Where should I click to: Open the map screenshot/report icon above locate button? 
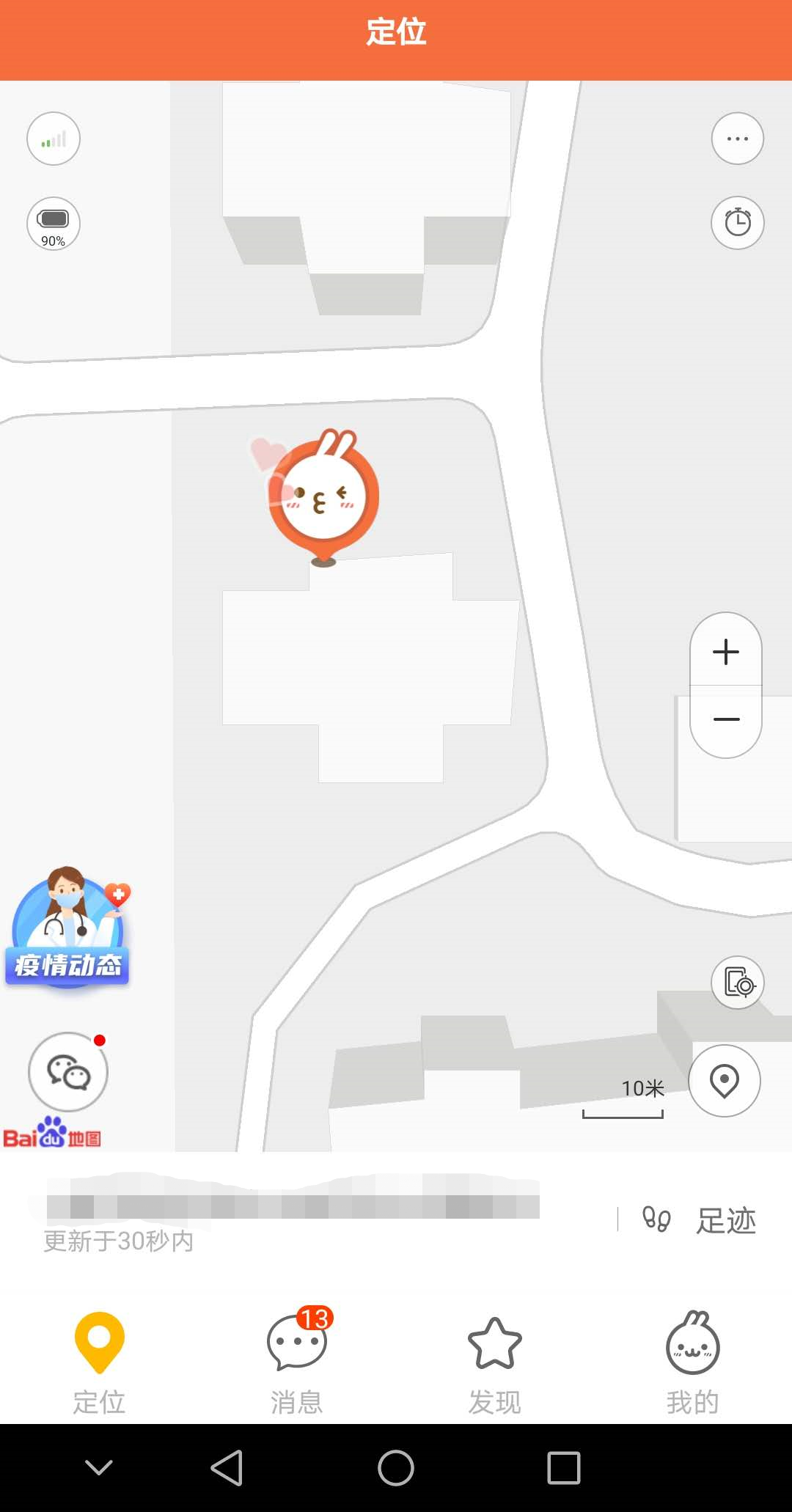738,982
